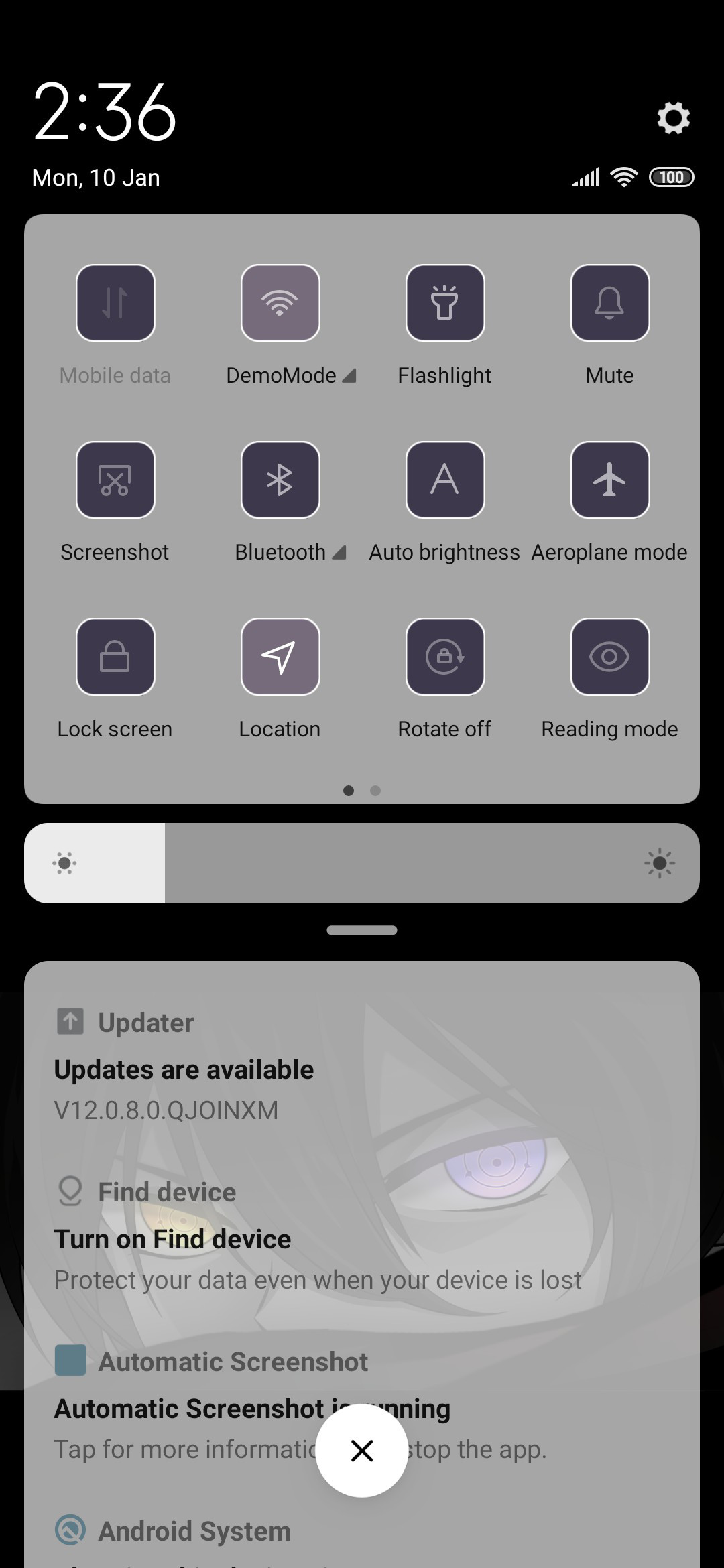This screenshot has height=1568, width=724.
Task: Tap the Lock screen tile
Action: point(115,657)
